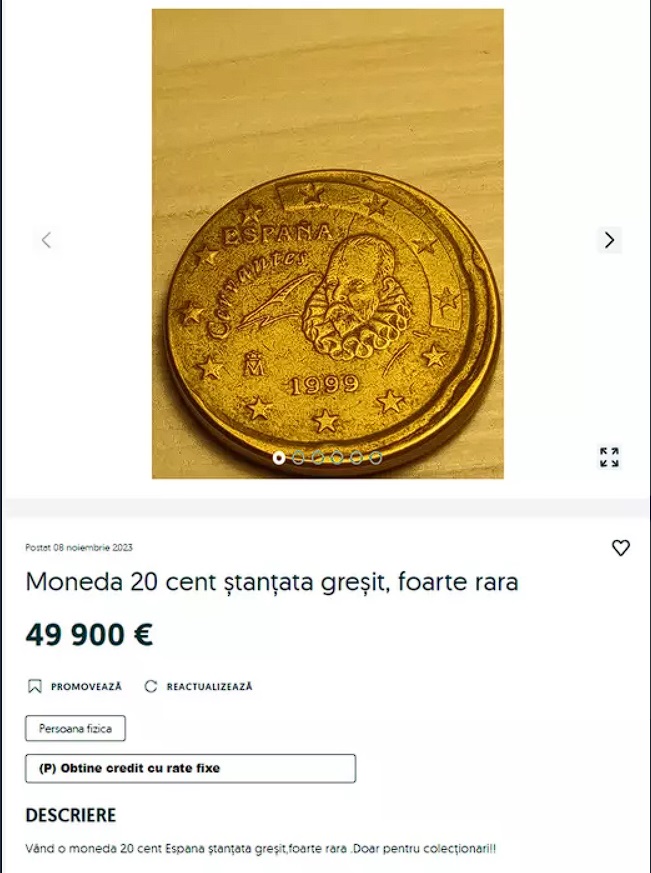The width and height of the screenshot is (651, 873).
Task: Tap Reactualizează to refresh the ad
Action: pos(199,687)
